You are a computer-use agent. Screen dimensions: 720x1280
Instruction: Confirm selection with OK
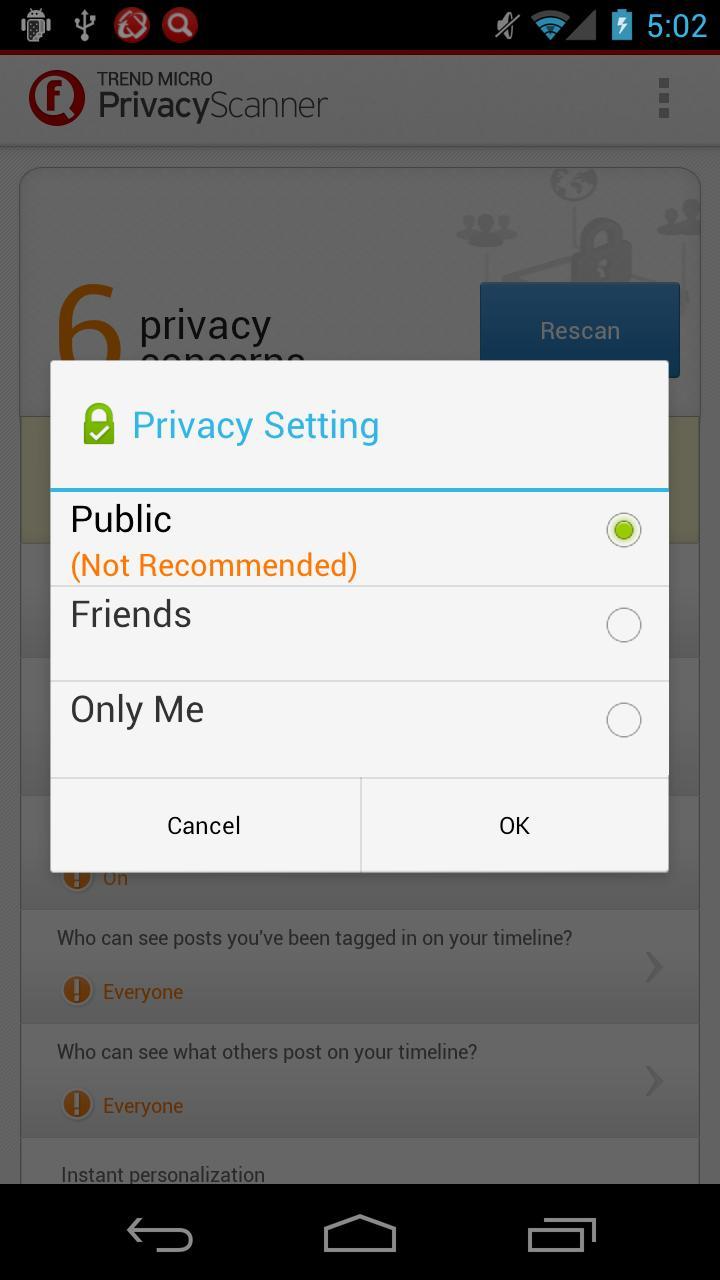514,825
